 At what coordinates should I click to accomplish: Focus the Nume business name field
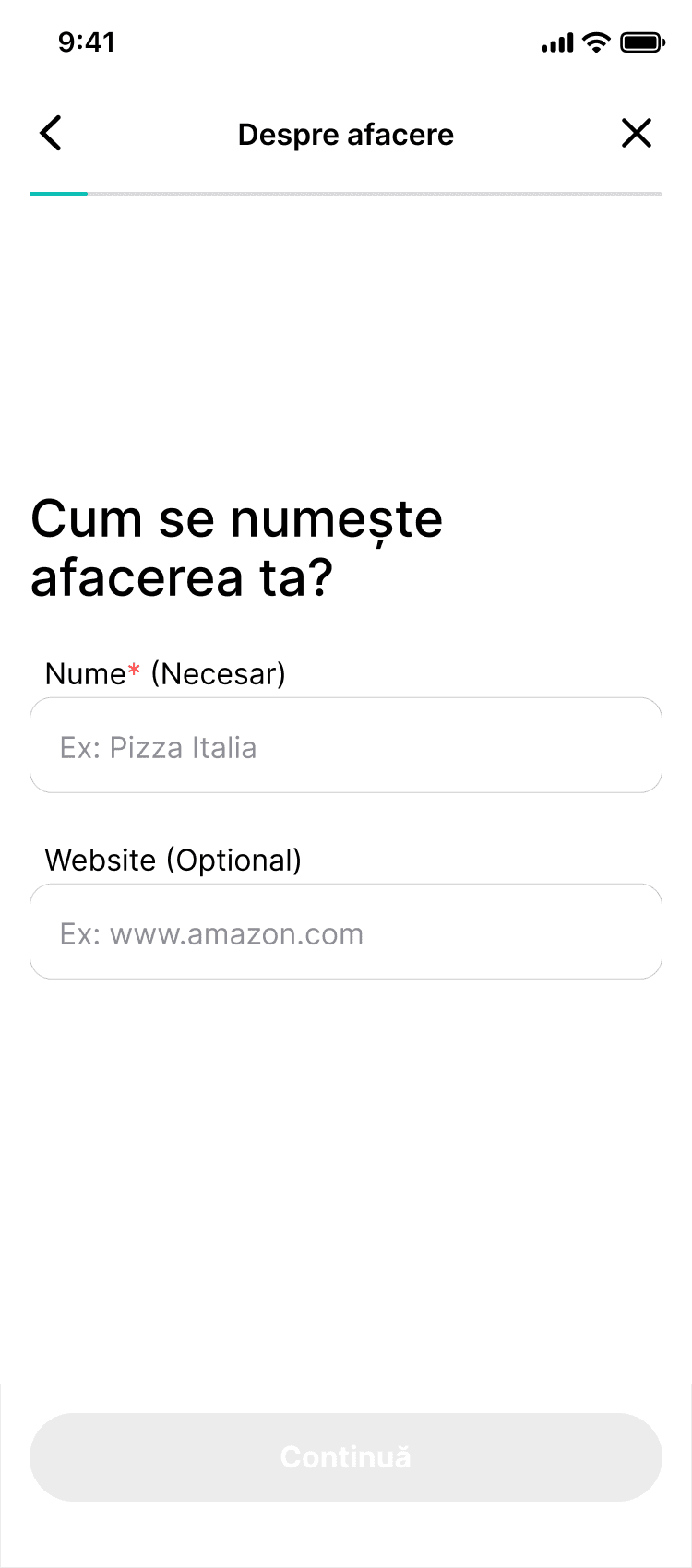[x=346, y=746]
